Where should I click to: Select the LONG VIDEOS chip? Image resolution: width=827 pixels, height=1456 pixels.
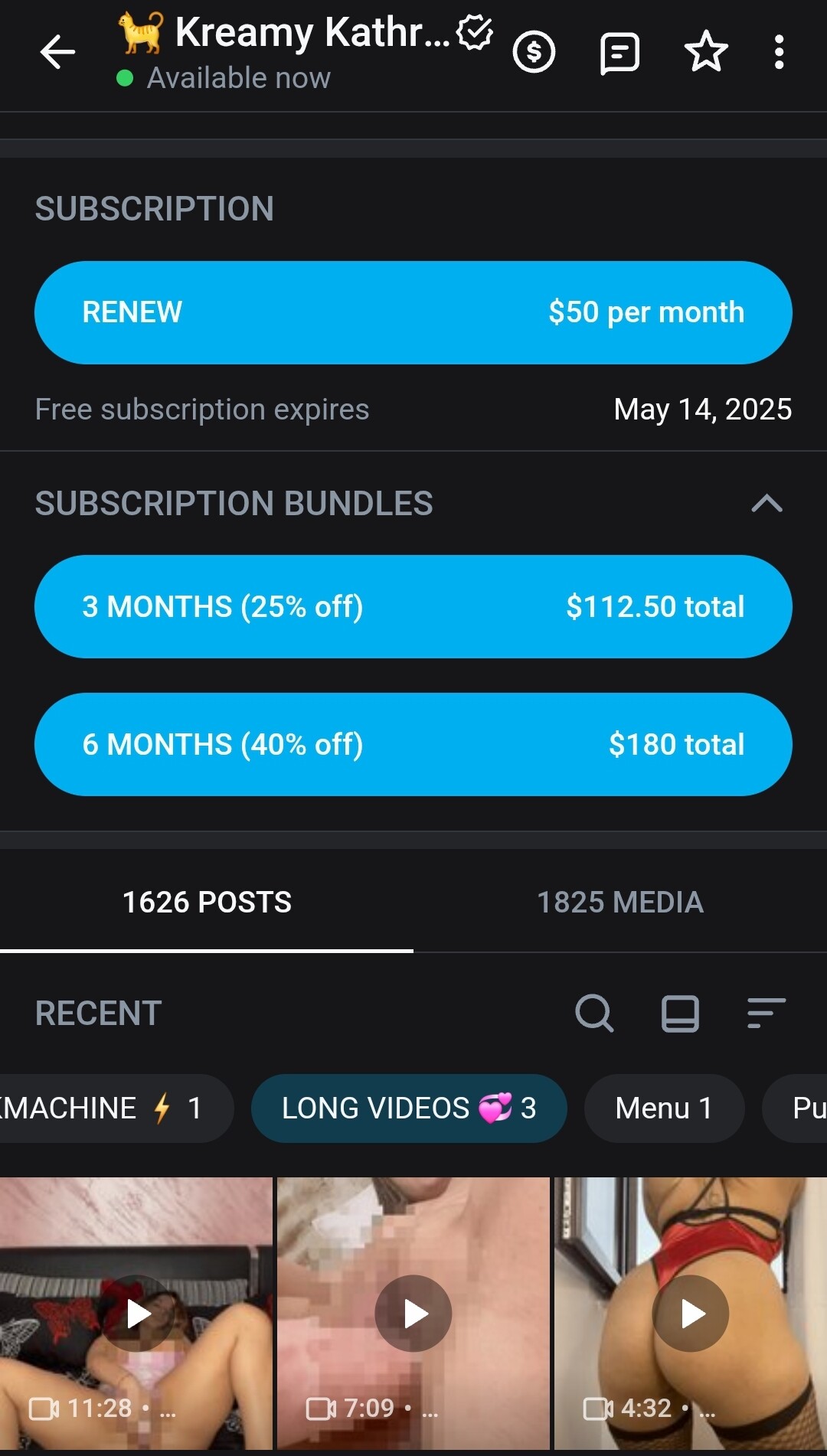409,1108
